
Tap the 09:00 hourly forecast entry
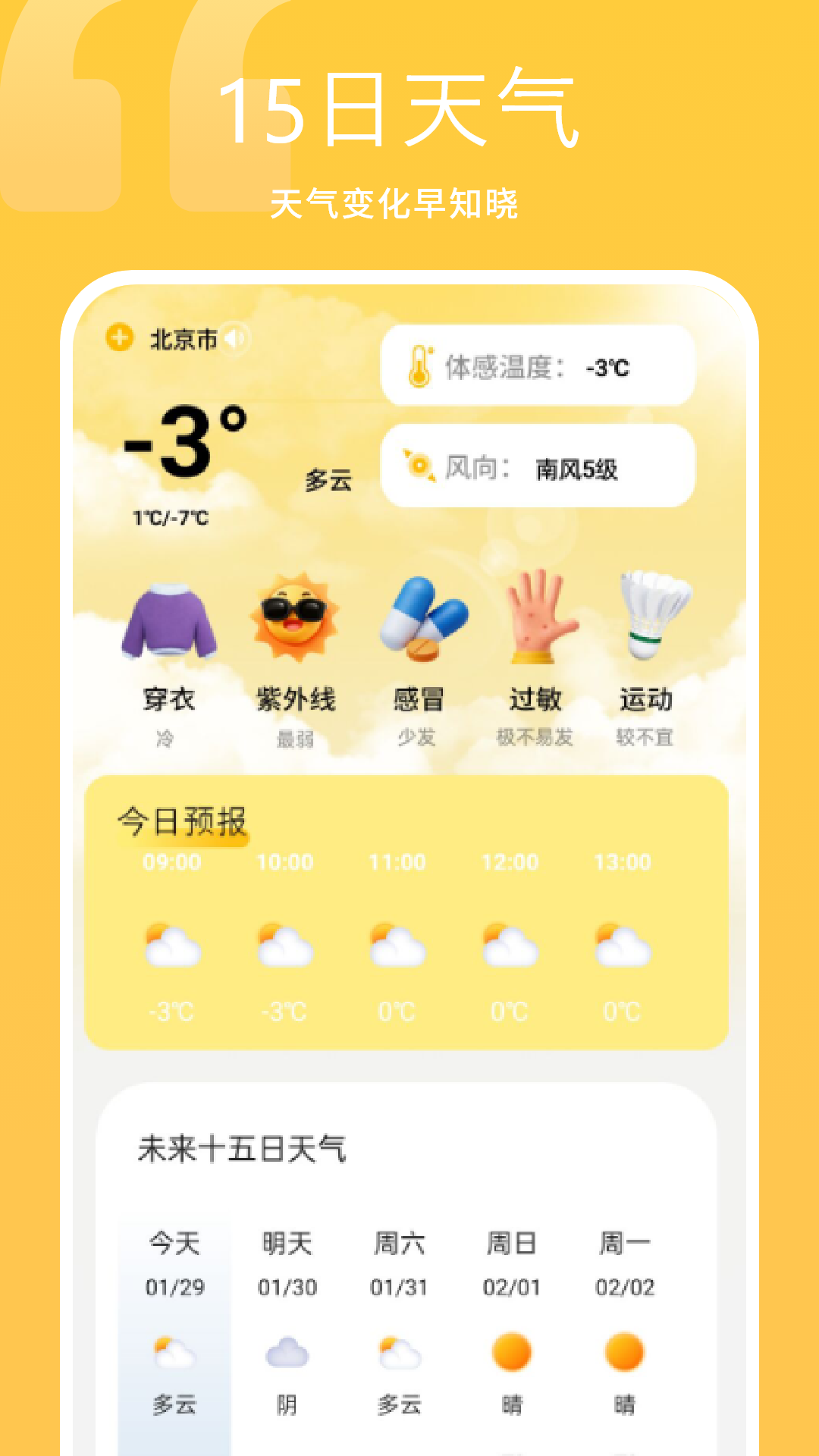(172, 940)
